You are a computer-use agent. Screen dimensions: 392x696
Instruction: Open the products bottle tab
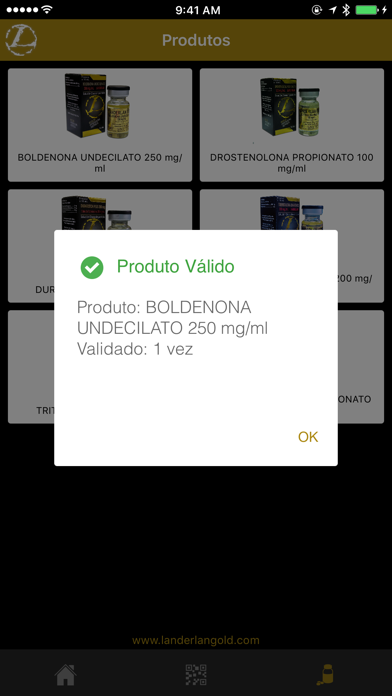326,675
